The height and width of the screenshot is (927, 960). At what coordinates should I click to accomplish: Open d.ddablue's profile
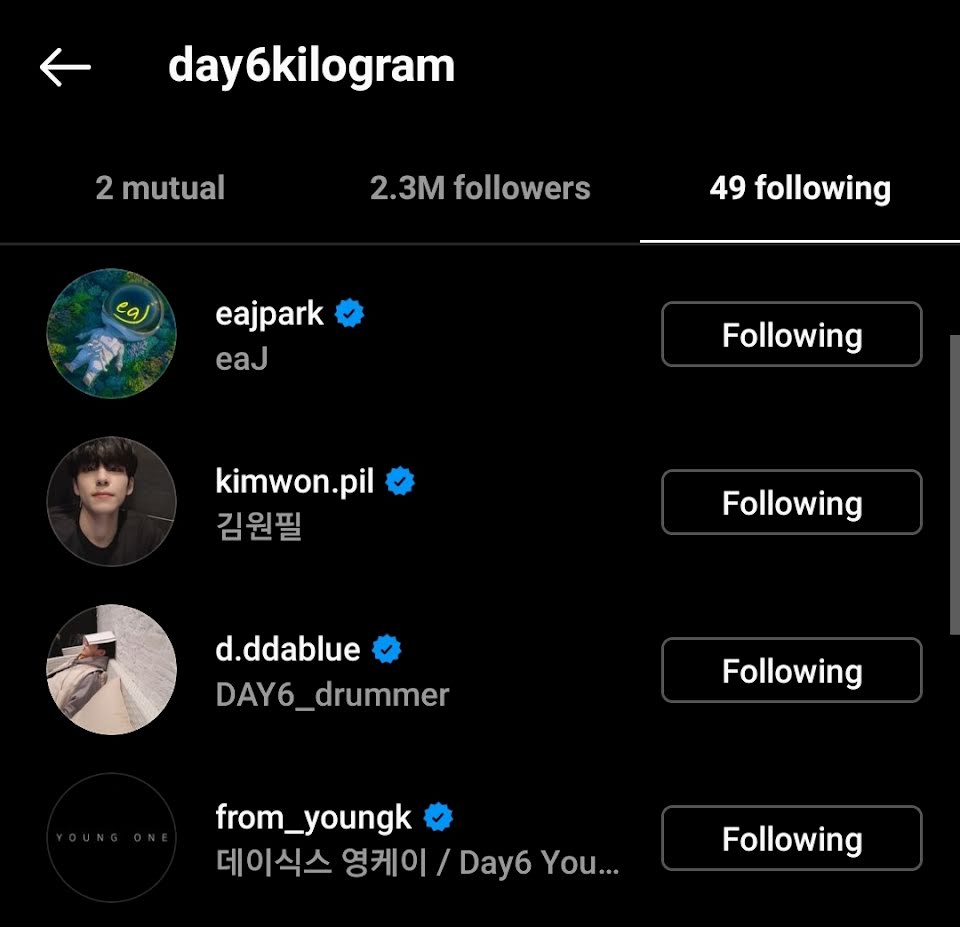pos(288,650)
